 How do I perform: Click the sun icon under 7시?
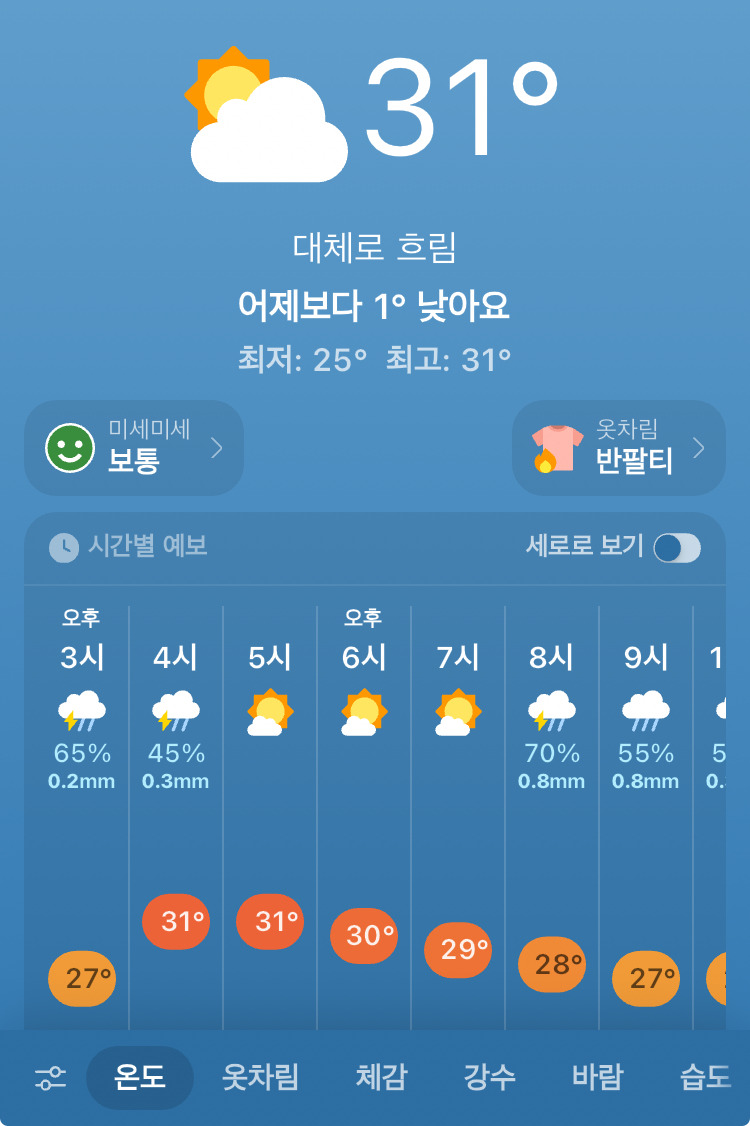pos(457,710)
